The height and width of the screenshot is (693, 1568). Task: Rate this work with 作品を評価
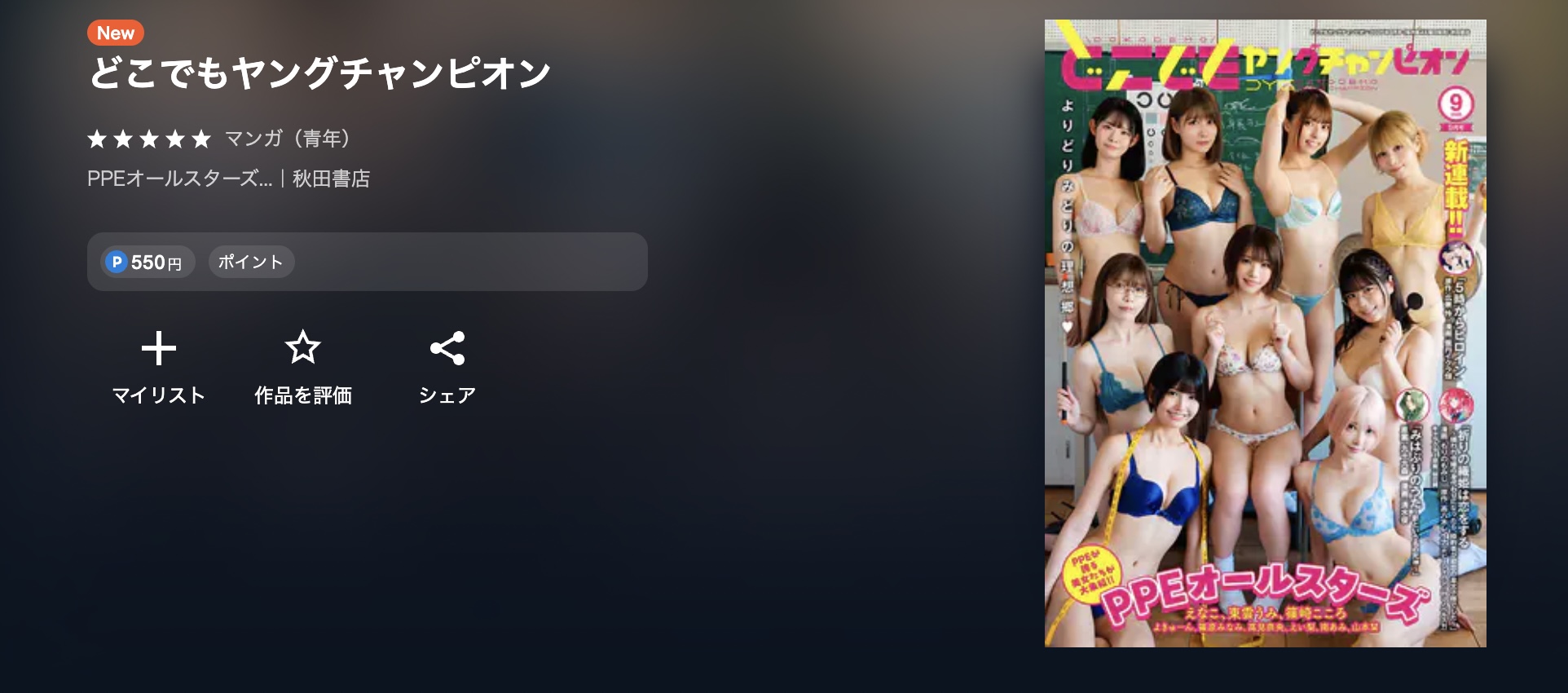point(302,367)
